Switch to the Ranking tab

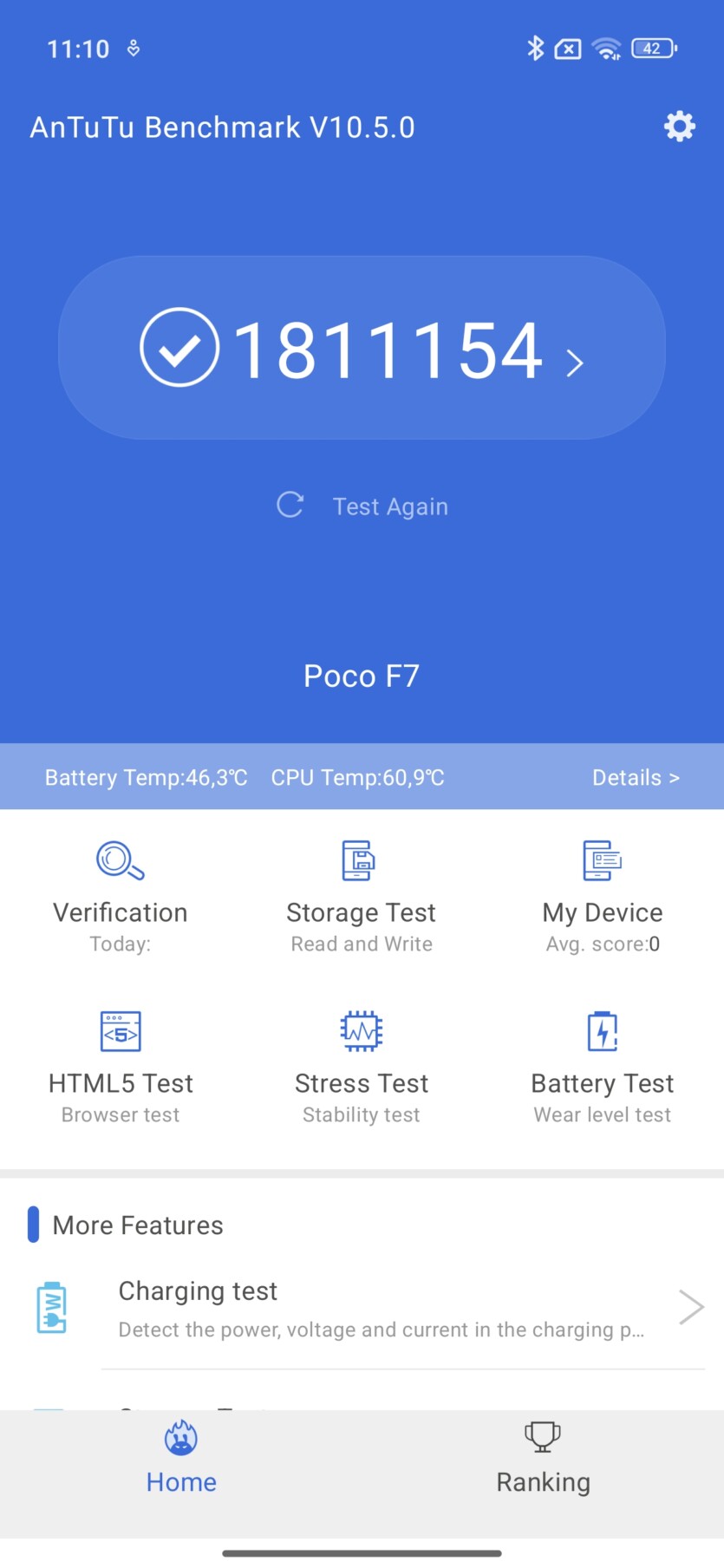(x=543, y=1458)
